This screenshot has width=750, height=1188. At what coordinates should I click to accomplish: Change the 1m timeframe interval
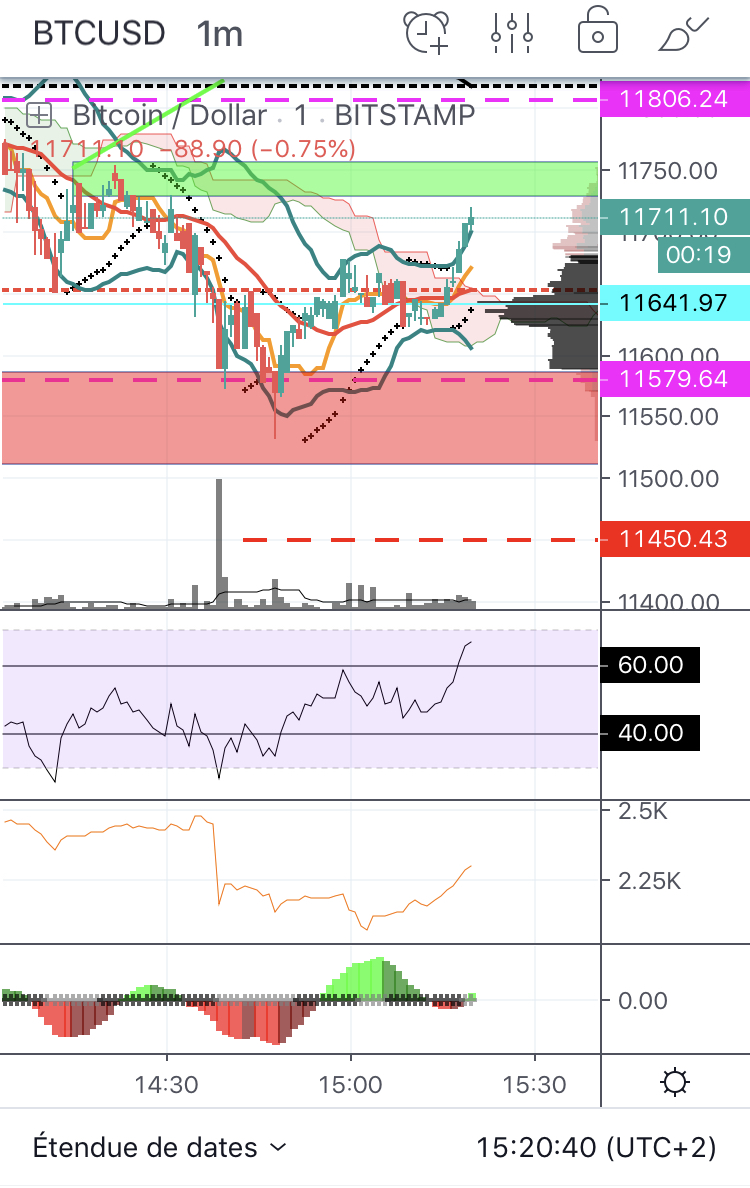click(x=220, y=33)
